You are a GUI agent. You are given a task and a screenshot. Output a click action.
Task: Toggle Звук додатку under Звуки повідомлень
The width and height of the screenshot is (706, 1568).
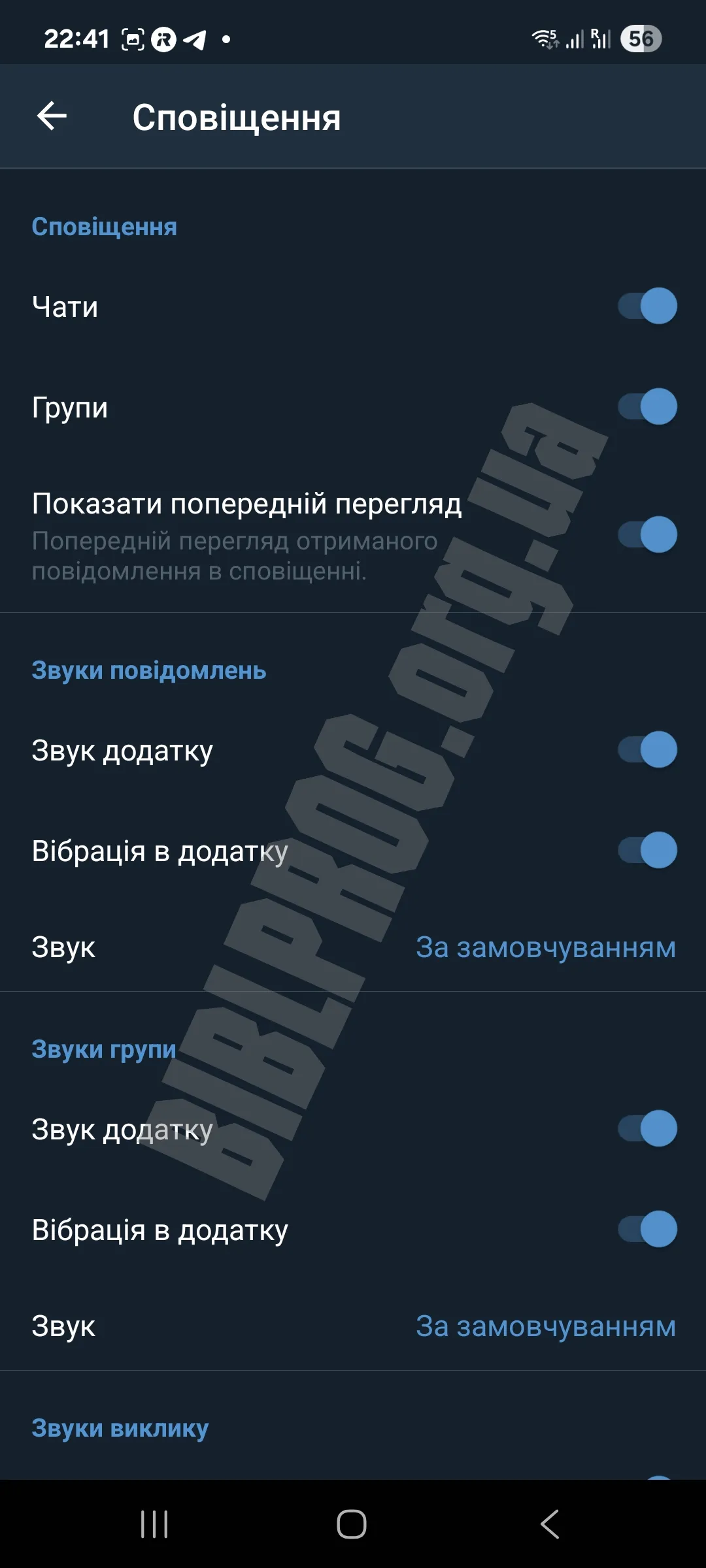(647, 749)
